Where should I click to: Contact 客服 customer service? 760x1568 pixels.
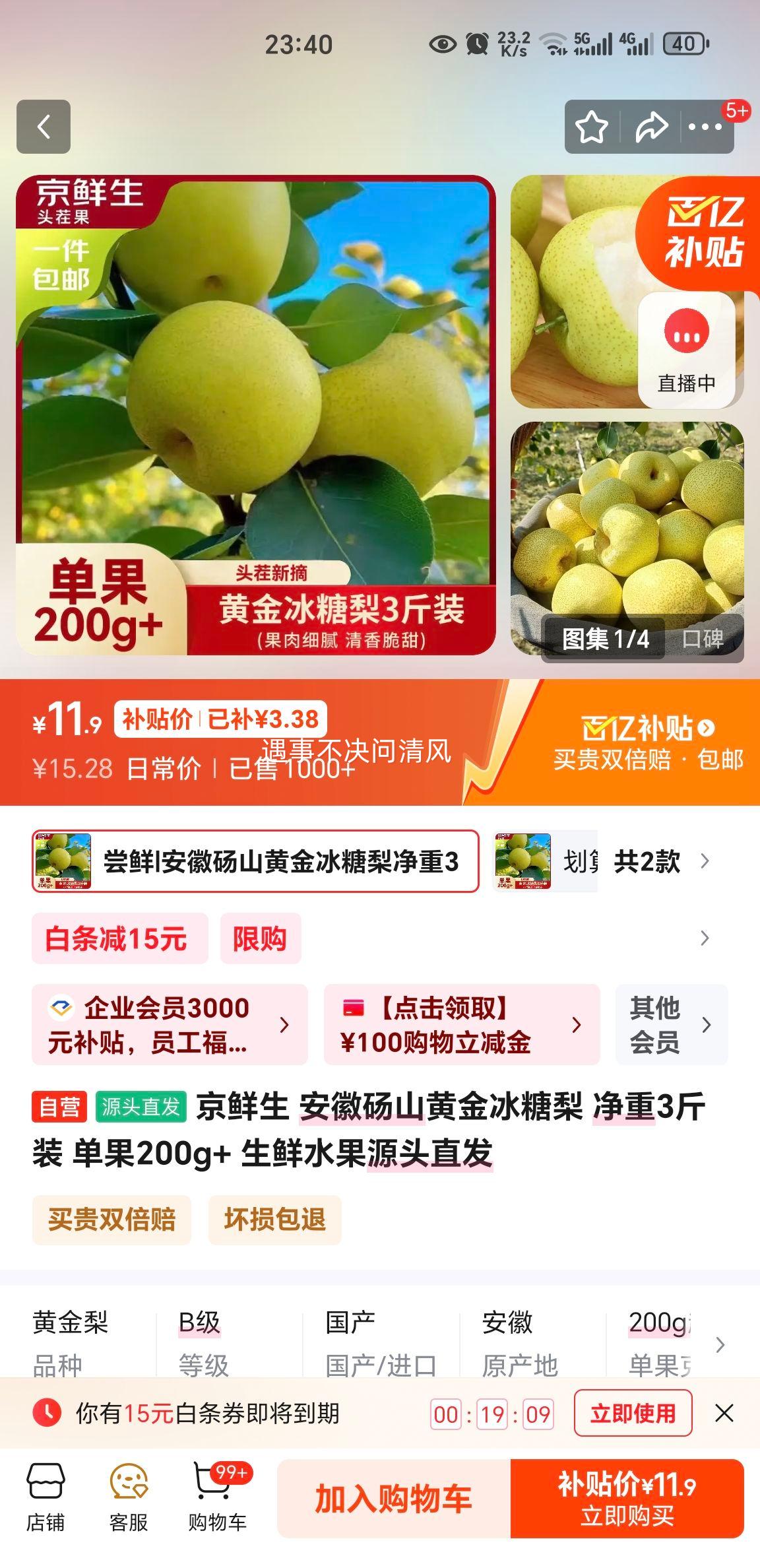click(129, 1497)
